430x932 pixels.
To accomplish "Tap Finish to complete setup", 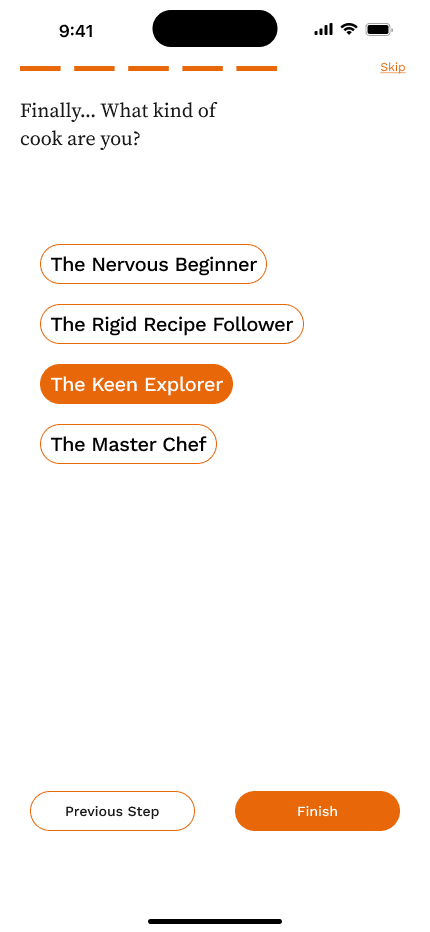I will tap(318, 811).
